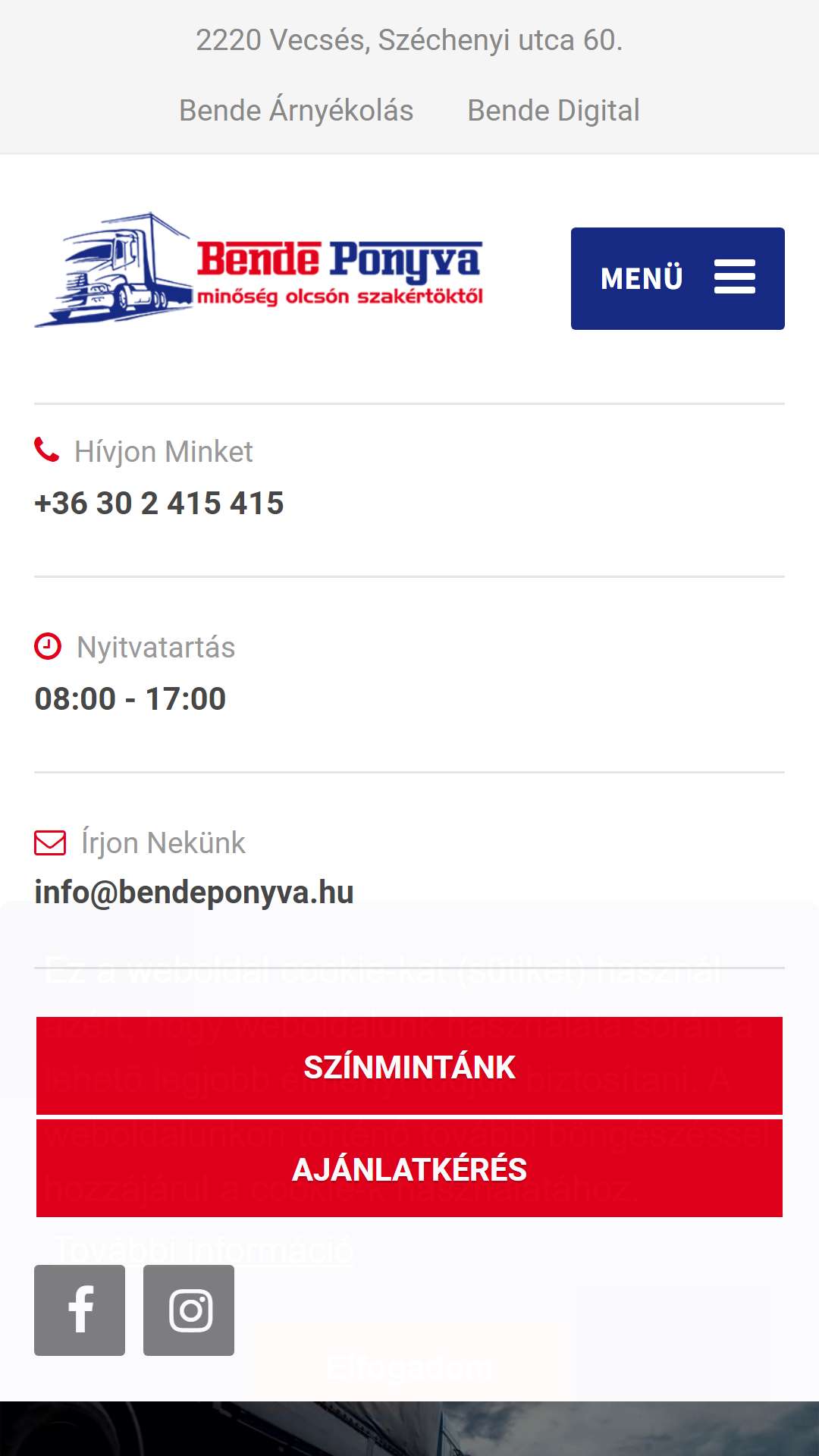Call the phone number +36 30 2 415 415

(x=159, y=504)
